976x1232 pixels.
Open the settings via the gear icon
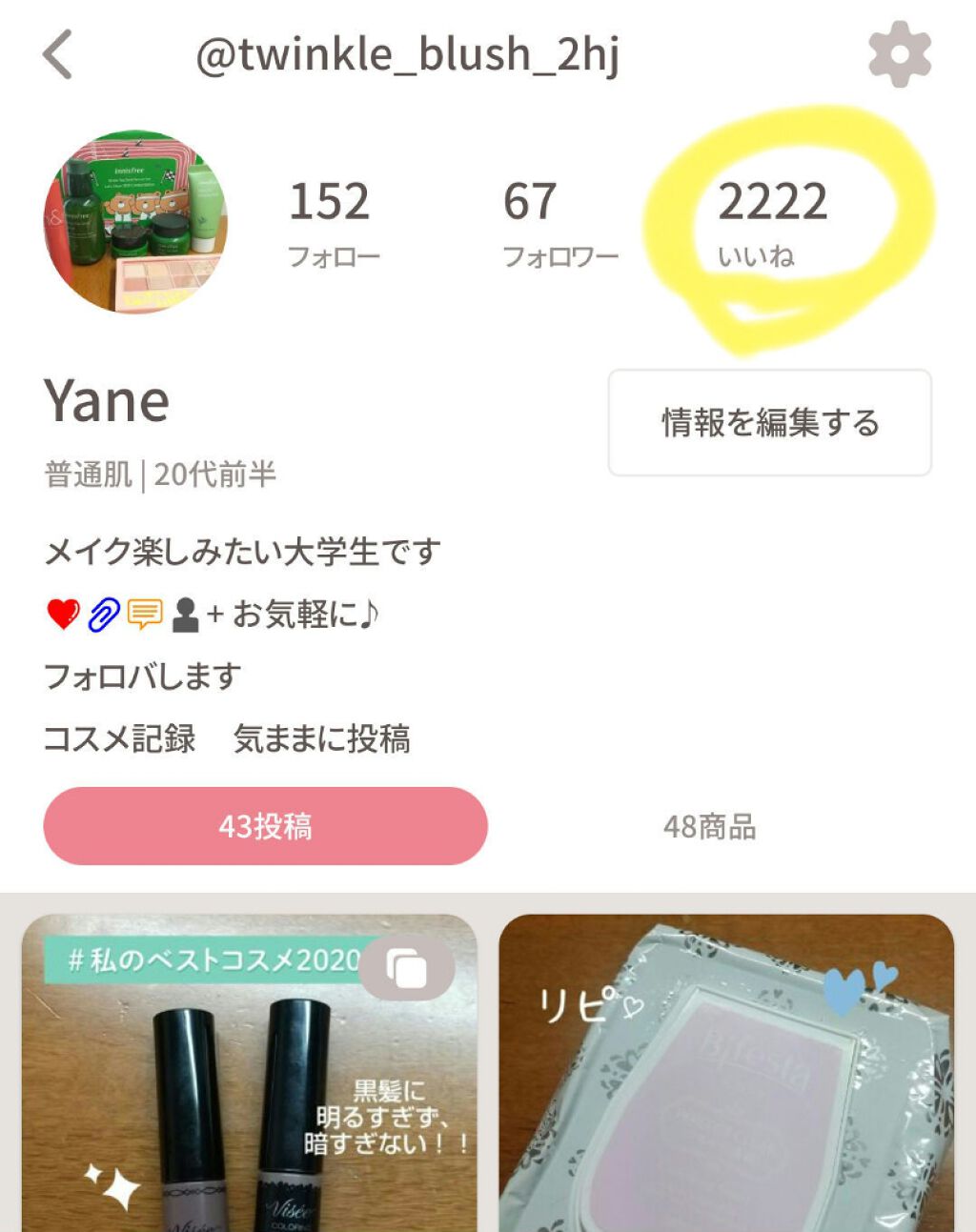[902, 52]
